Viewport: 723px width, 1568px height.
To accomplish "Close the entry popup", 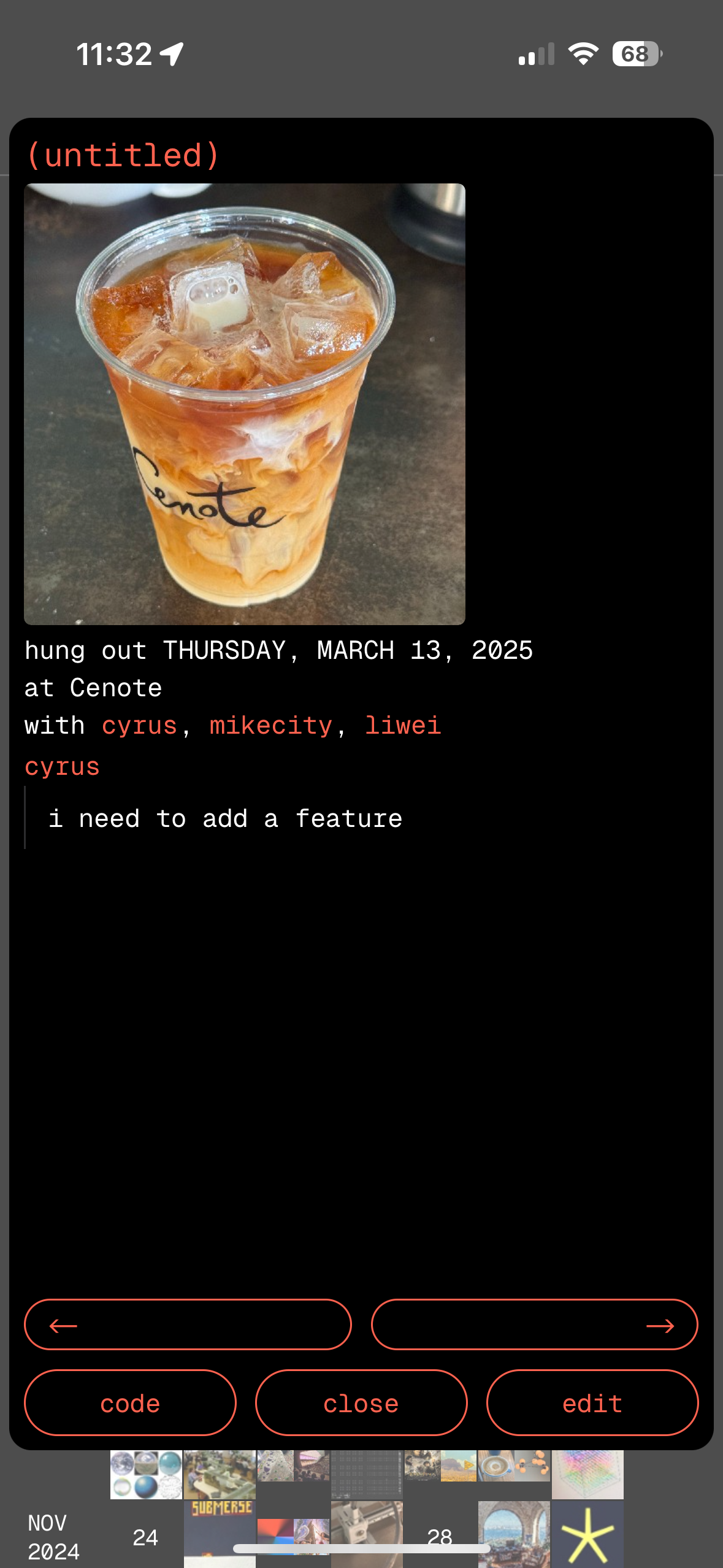I will click(x=361, y=1403).
